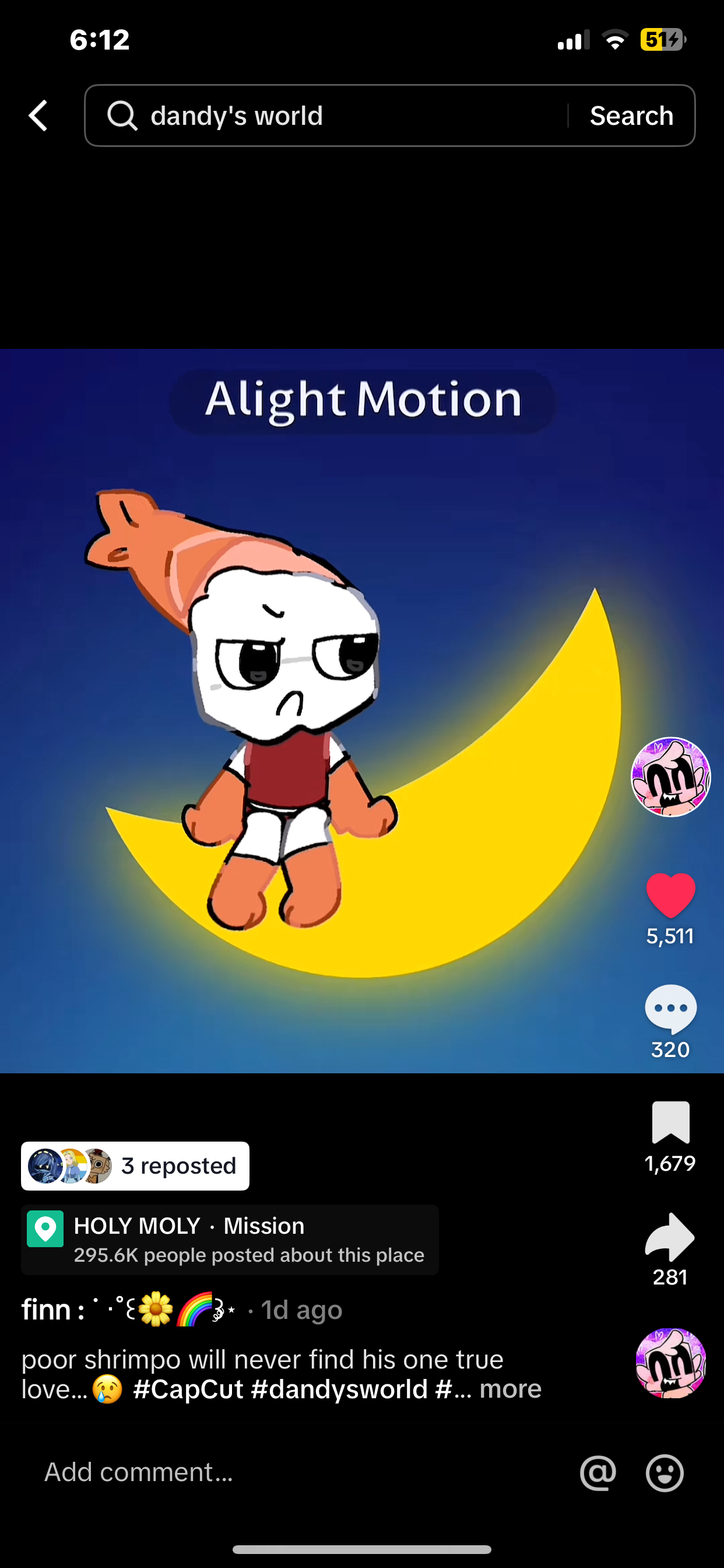The width and height of the screenshot is (724, 1568).
Task: Mention someone with the @ icon
Action: [x=598, y=1473]
